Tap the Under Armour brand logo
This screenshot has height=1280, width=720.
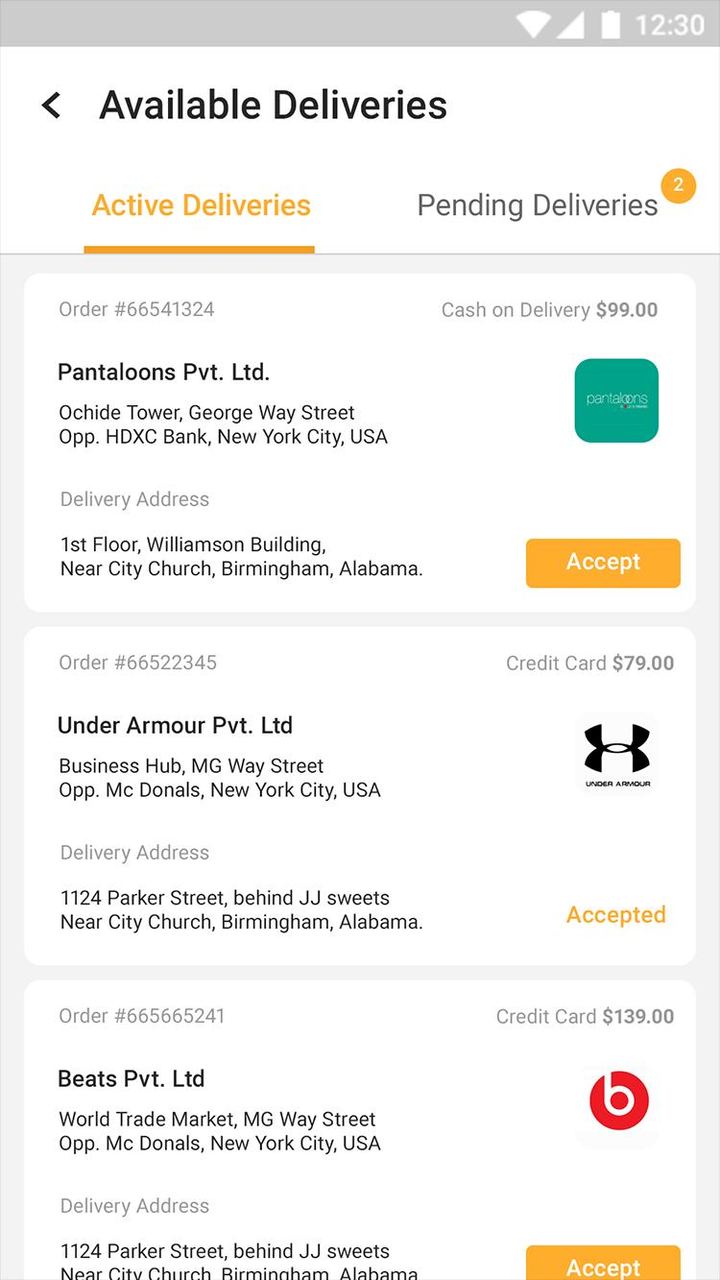617,753
